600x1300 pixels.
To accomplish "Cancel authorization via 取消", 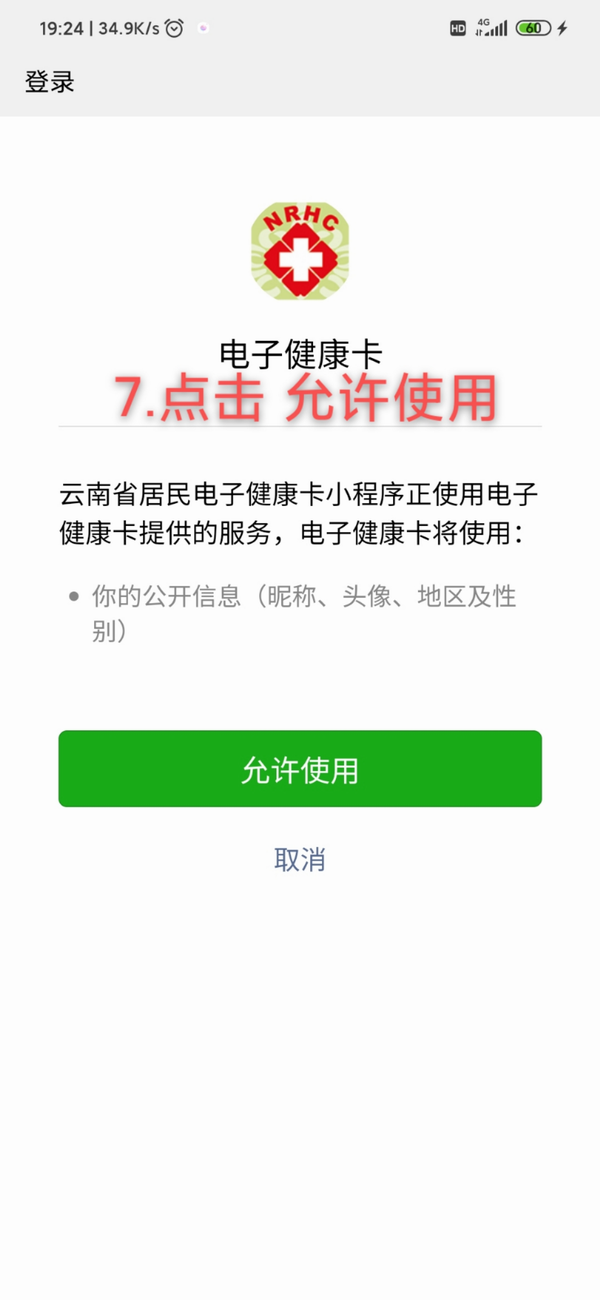I will 300,860.
